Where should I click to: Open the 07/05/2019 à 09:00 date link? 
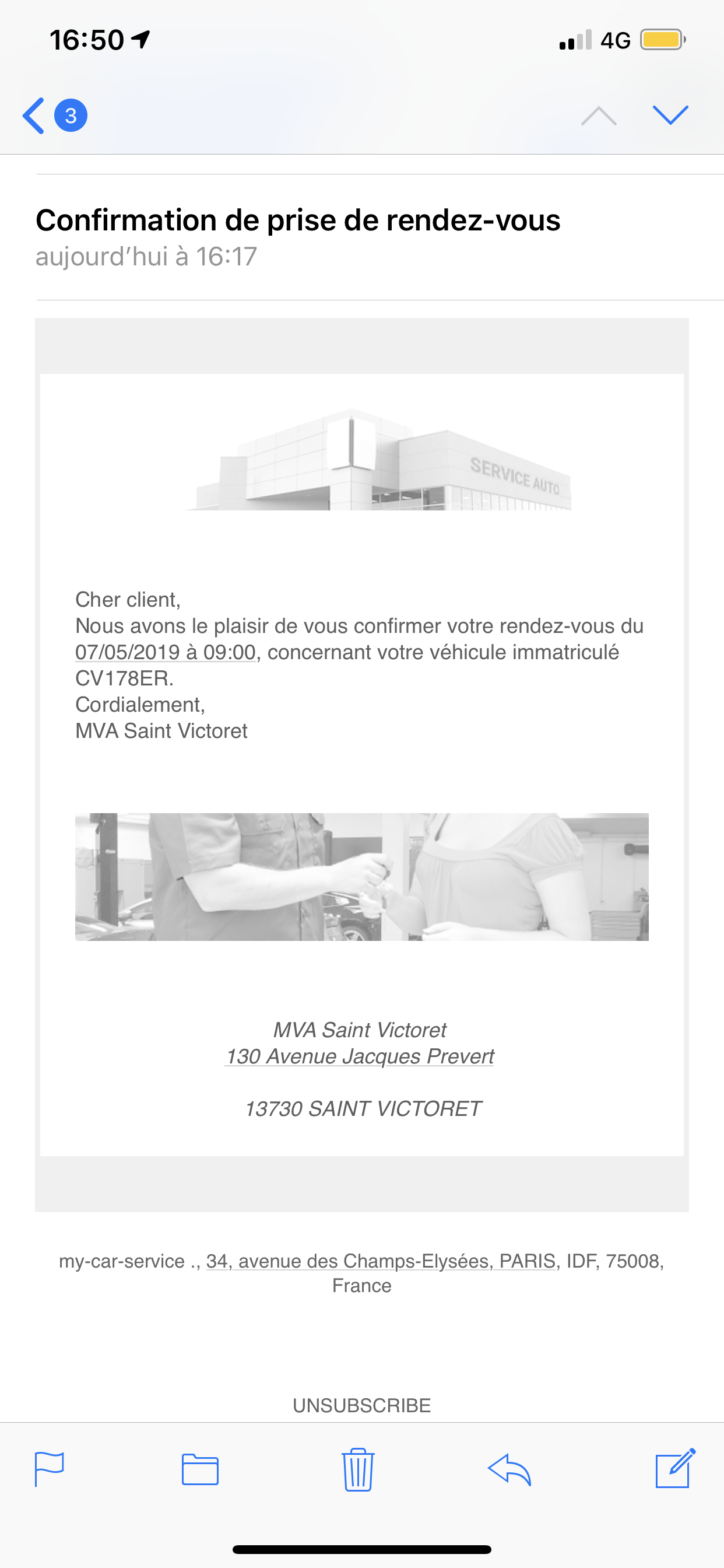click(x=165, y=652)
